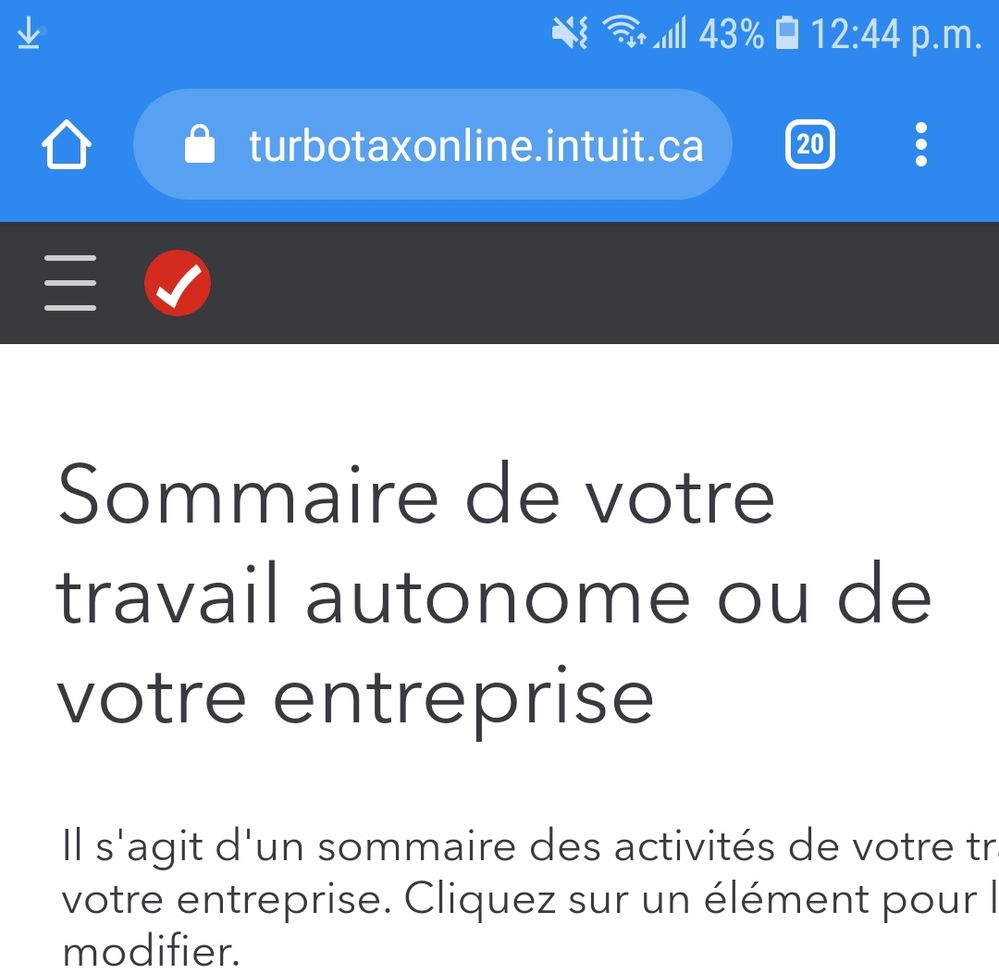Open the browser overflow menu

tap(921, 146)
